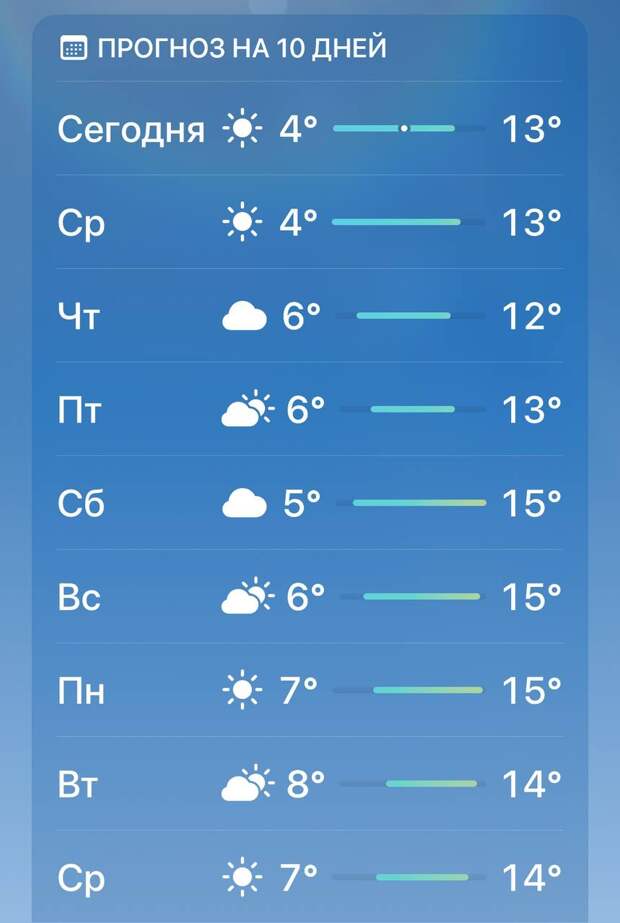View the Вт forecast details
This screenshot has width=620, height=923.
coord(310,784)
